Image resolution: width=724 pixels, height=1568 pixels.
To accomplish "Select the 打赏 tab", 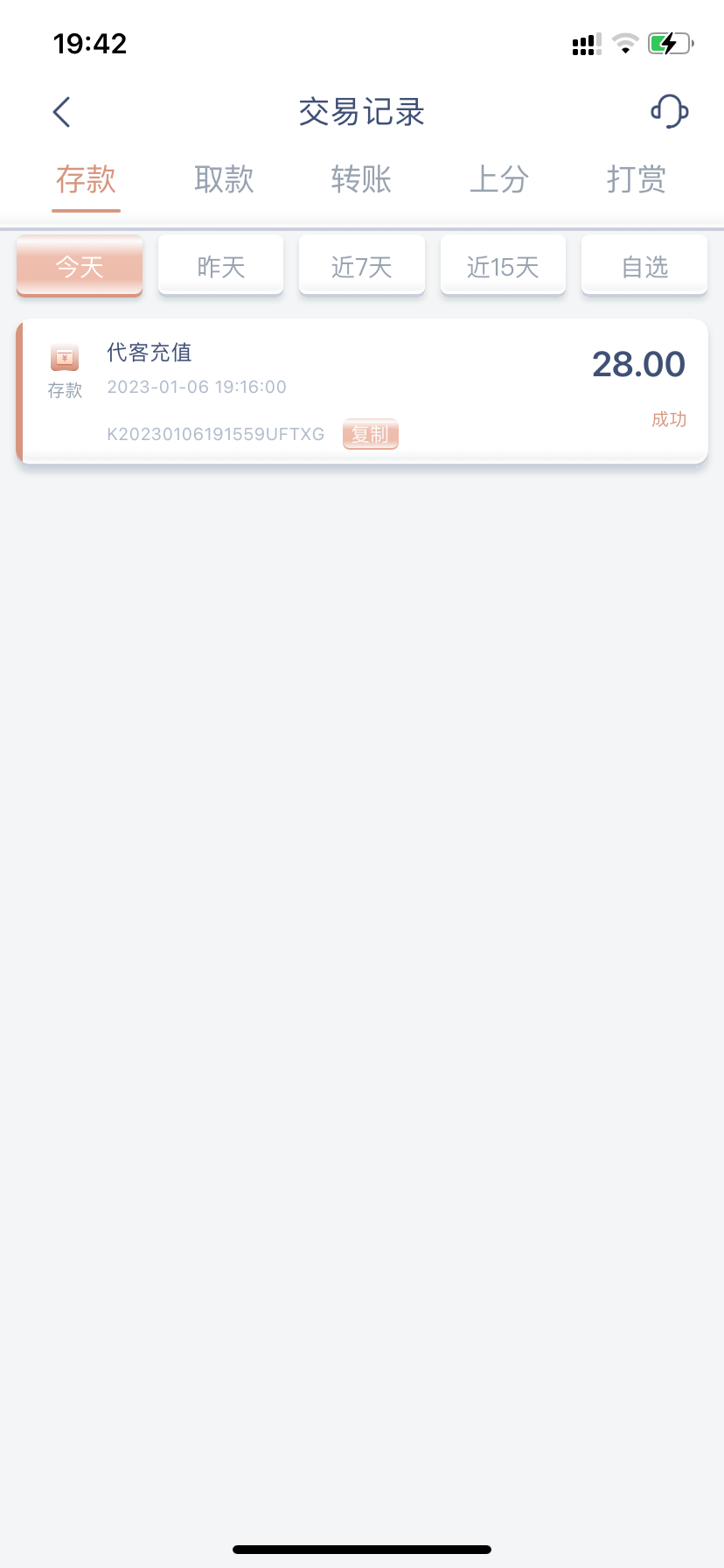I will click(636, 180).
